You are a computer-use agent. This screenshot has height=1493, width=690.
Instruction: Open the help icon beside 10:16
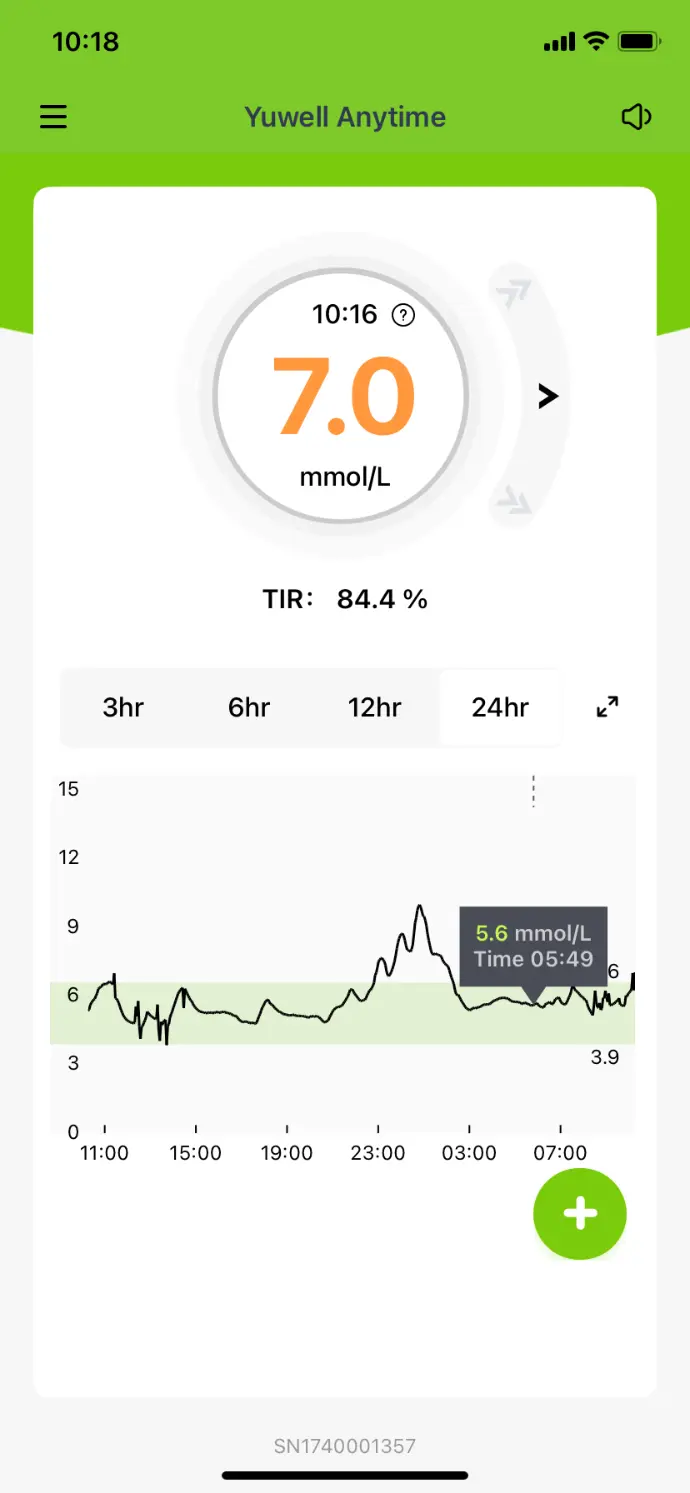pyautogui.click(x=403, y=316)
